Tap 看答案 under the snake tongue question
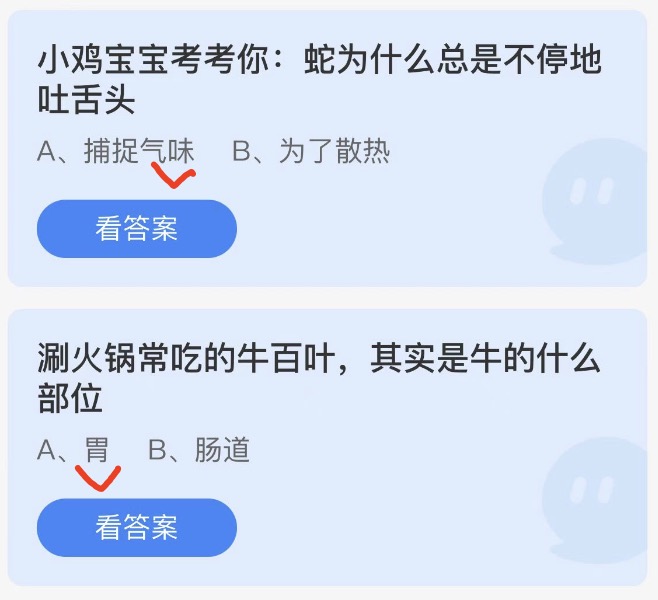This screenshot has width=658, height=600. 137,229
